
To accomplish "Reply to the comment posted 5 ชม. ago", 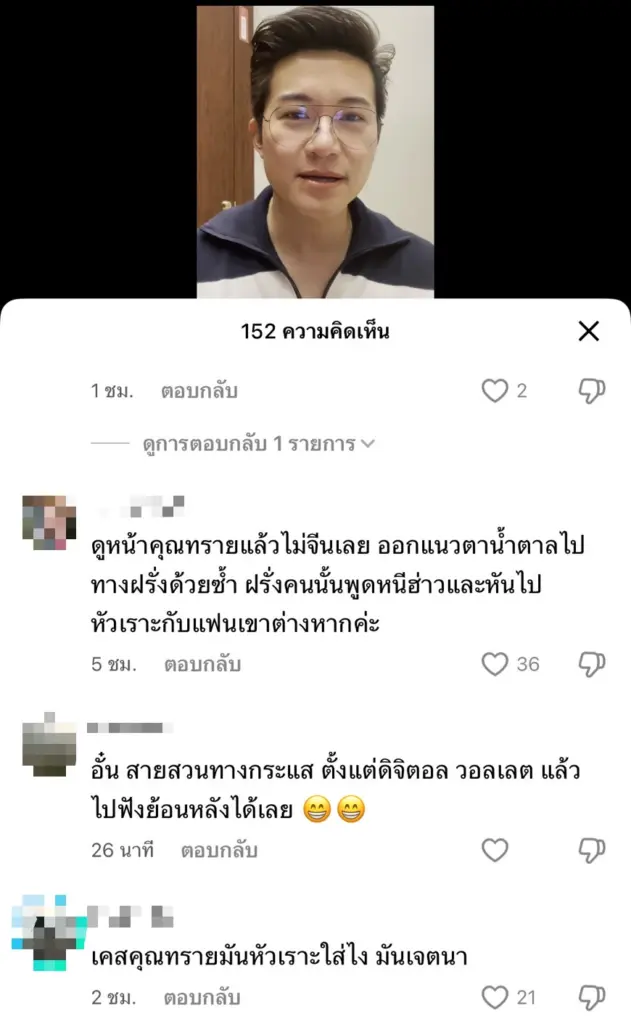I will tap(204, 664).
